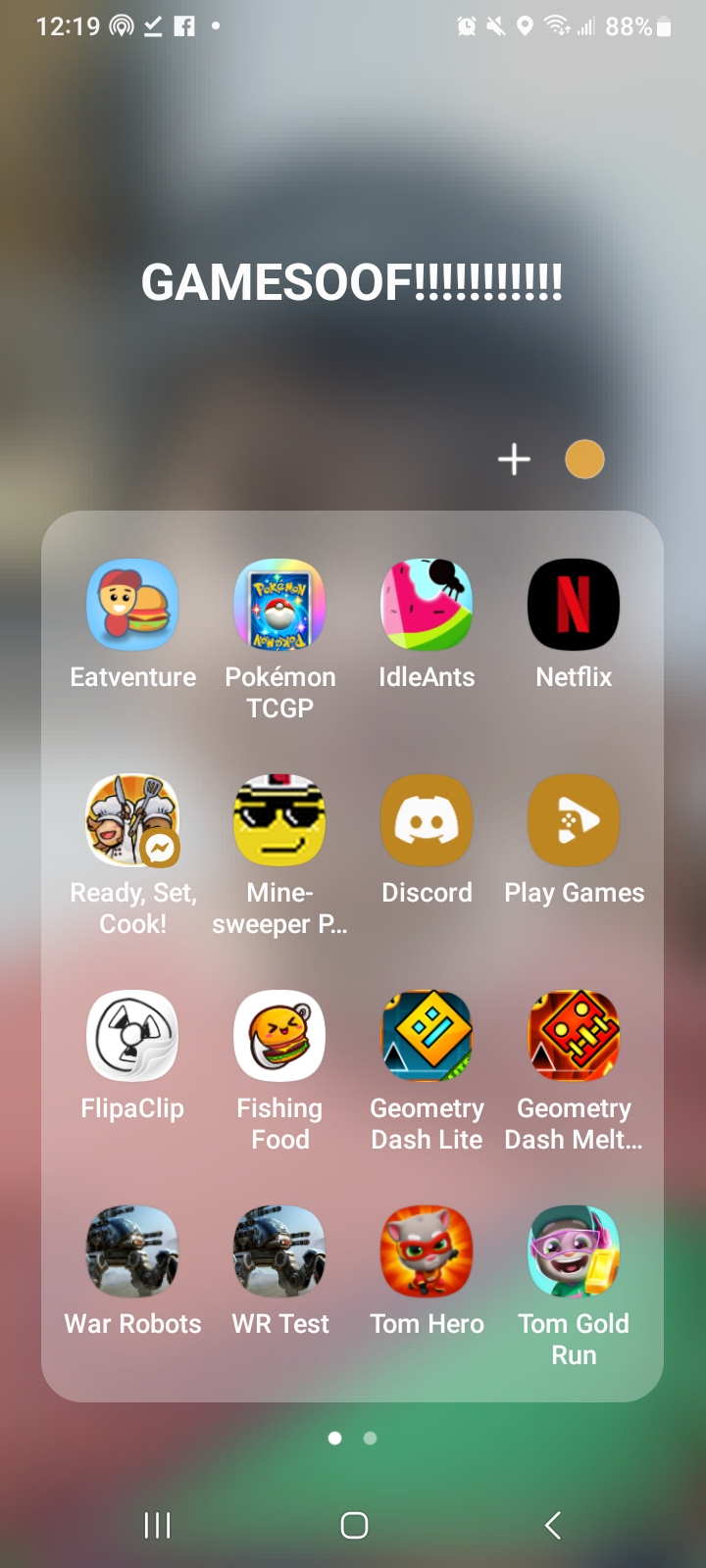Open Tom Hero
This screenshot has width=706, height=1568.
coord(427,1251)
